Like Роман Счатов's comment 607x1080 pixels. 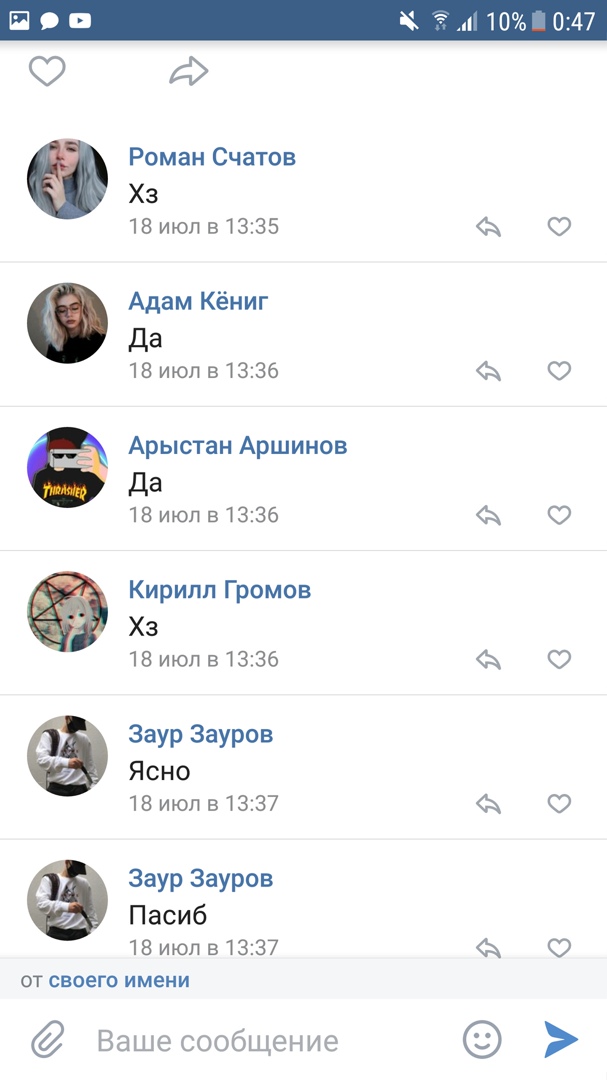(x=559, y=227)
